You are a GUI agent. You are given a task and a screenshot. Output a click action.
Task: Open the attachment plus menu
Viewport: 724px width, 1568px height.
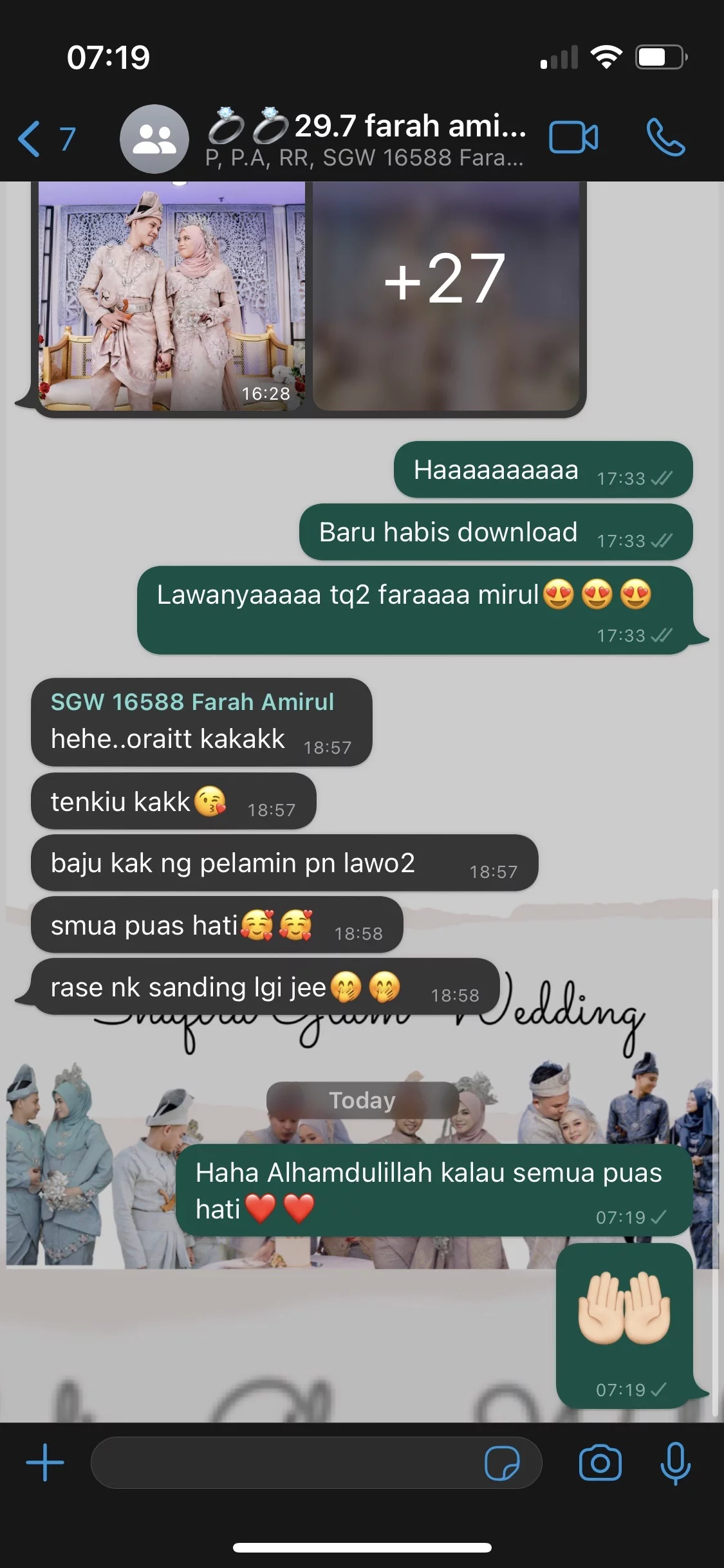tap(45, 1462)
